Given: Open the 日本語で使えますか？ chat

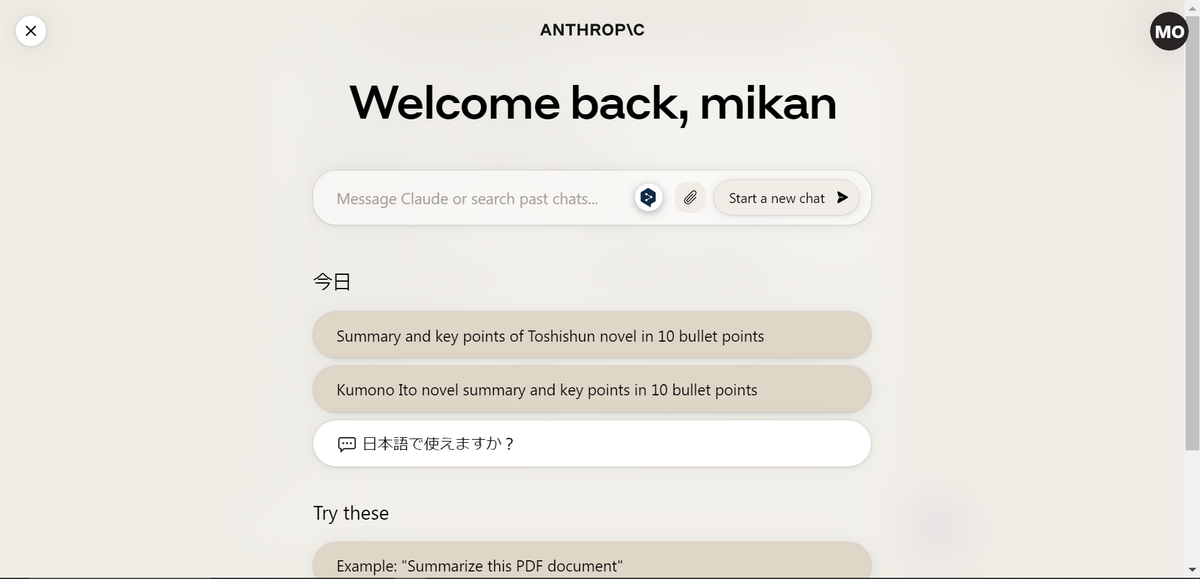Looking at the screenshot, I should 591,444.
